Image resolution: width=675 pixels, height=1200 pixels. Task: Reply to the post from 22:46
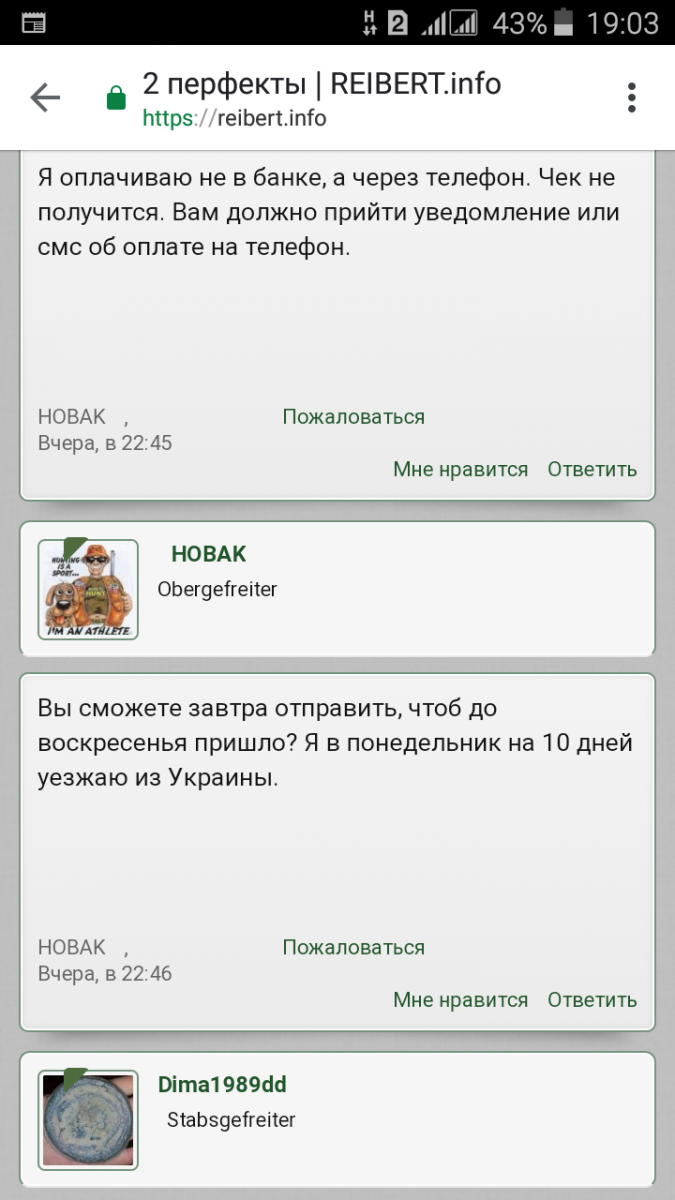[x=592, y=999]
